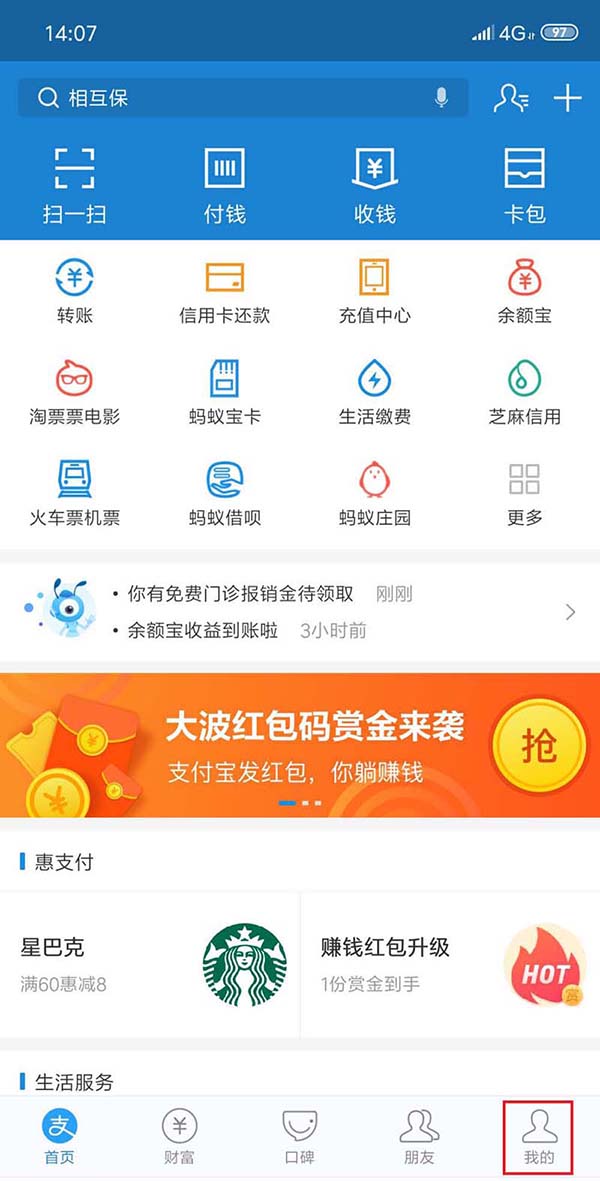The width and height of the screenshot is (600, 1181).
Task: Open the plus menu
Action: [x=567, y=98]
